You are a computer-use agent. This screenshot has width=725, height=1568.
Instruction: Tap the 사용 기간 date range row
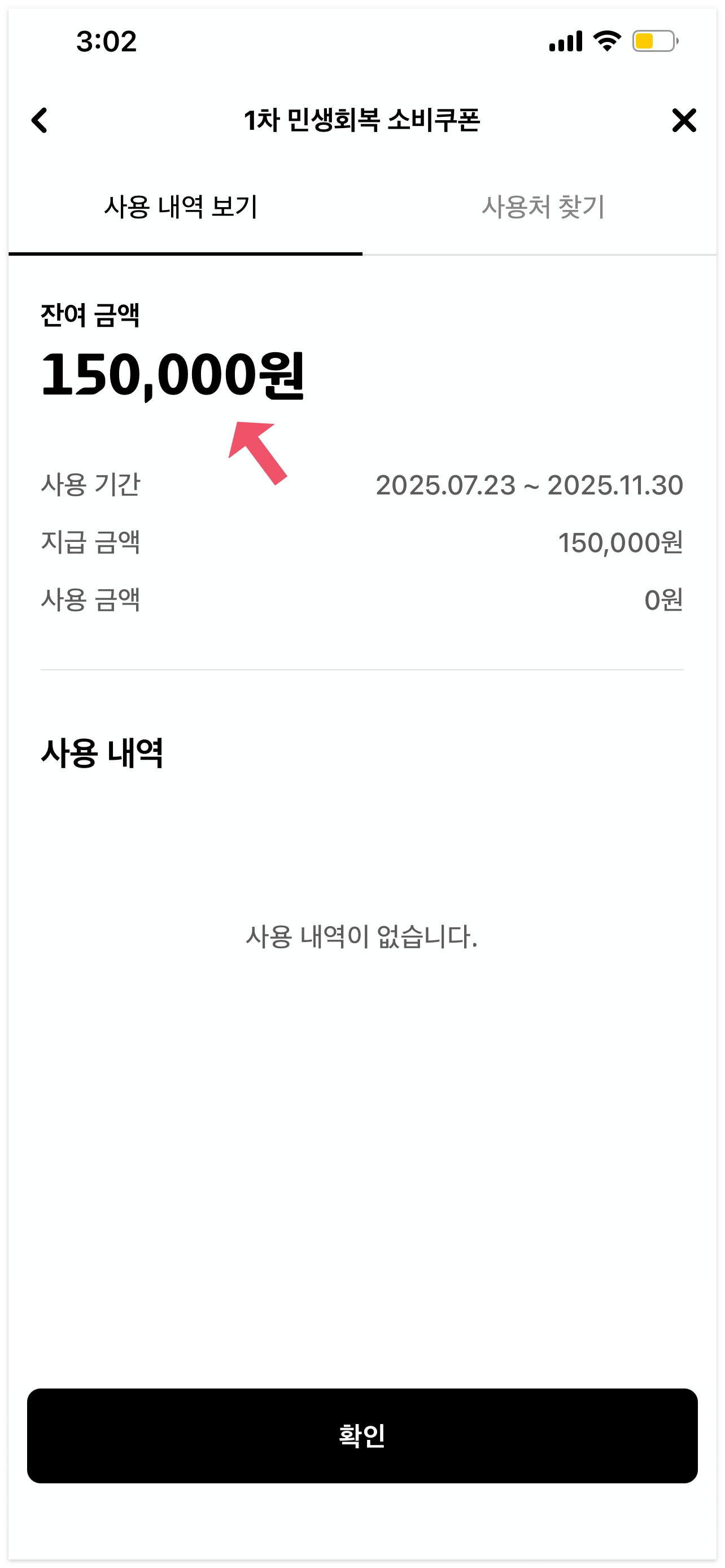click(x=362, y=486)
